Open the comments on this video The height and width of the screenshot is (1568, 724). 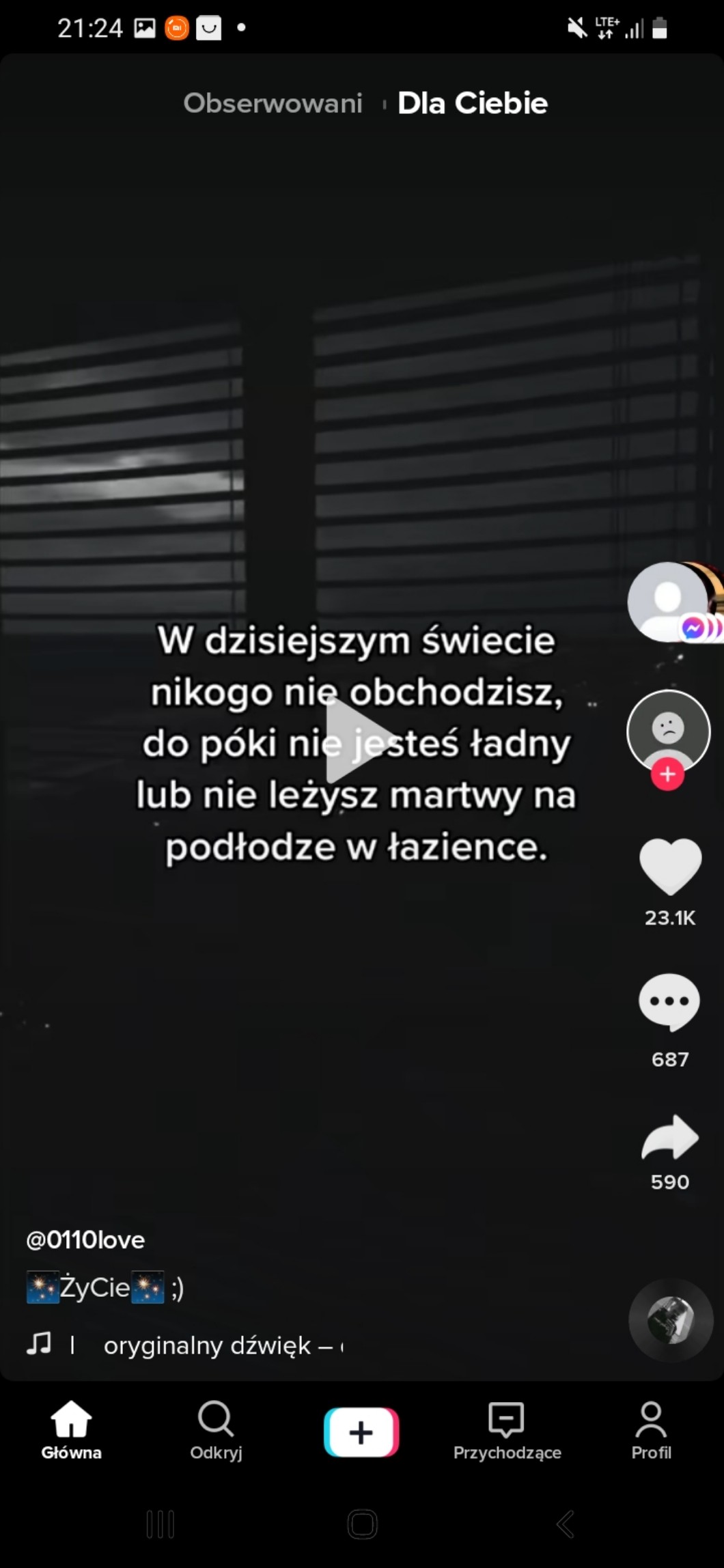pos(669,1001)
